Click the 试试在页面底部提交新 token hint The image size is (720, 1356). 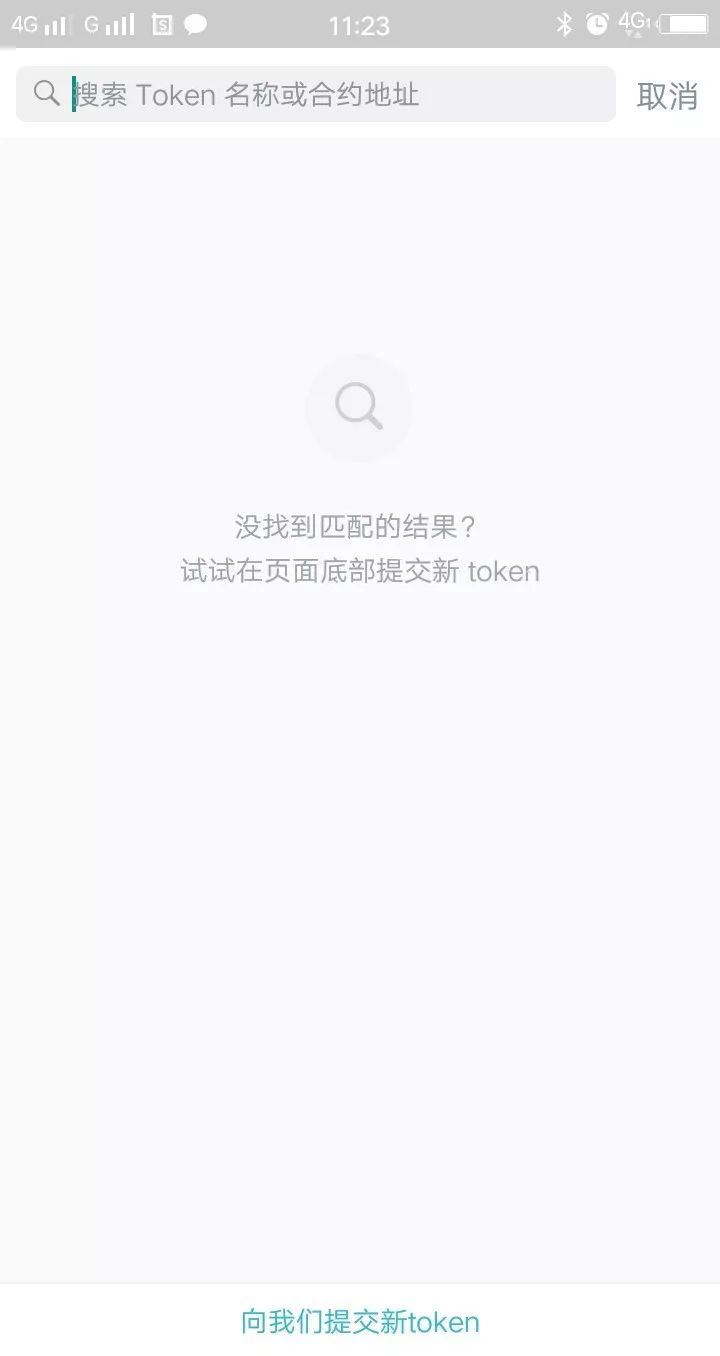click(x=359, y=570)
